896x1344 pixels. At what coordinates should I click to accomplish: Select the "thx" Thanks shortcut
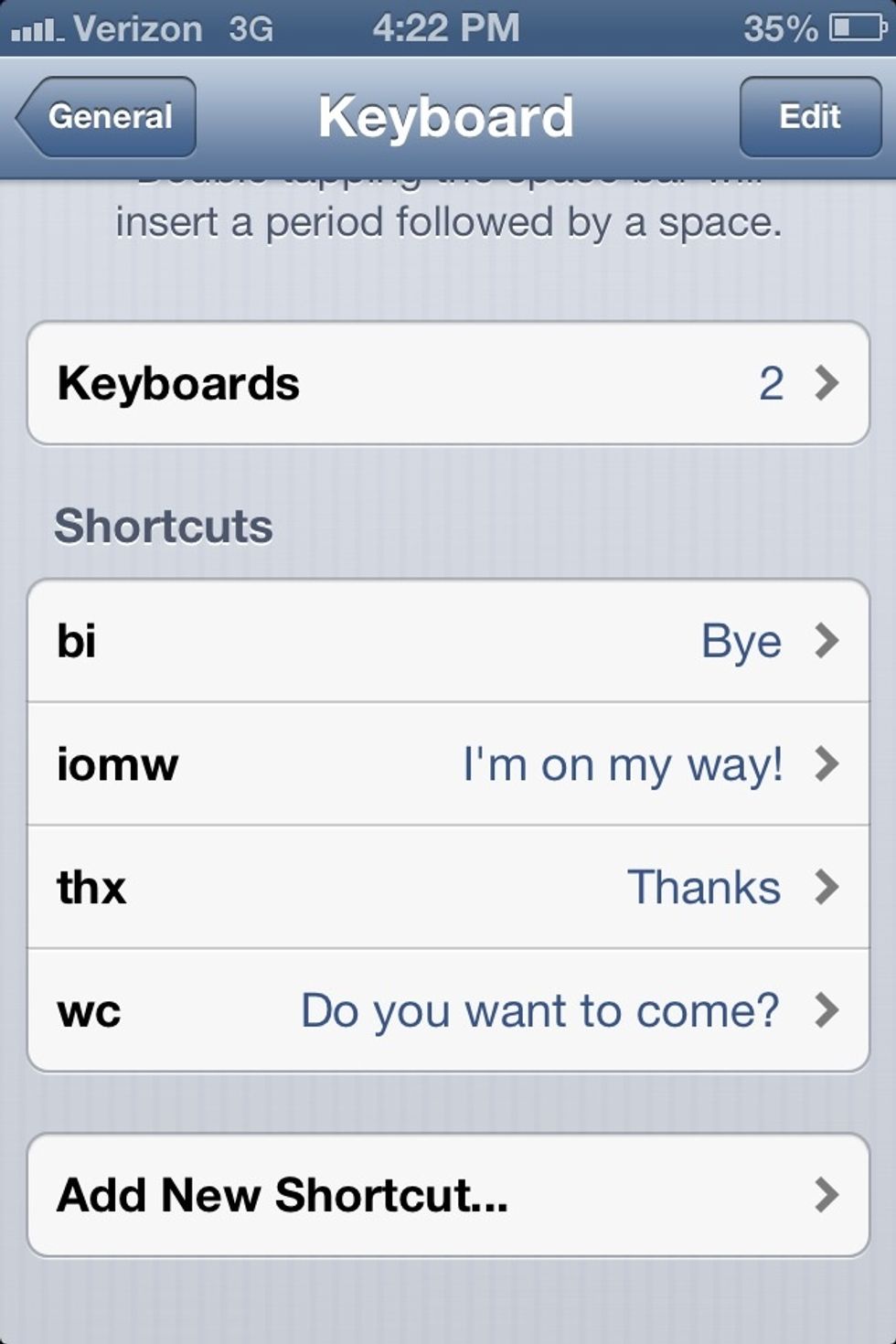(x=448, y=887)
